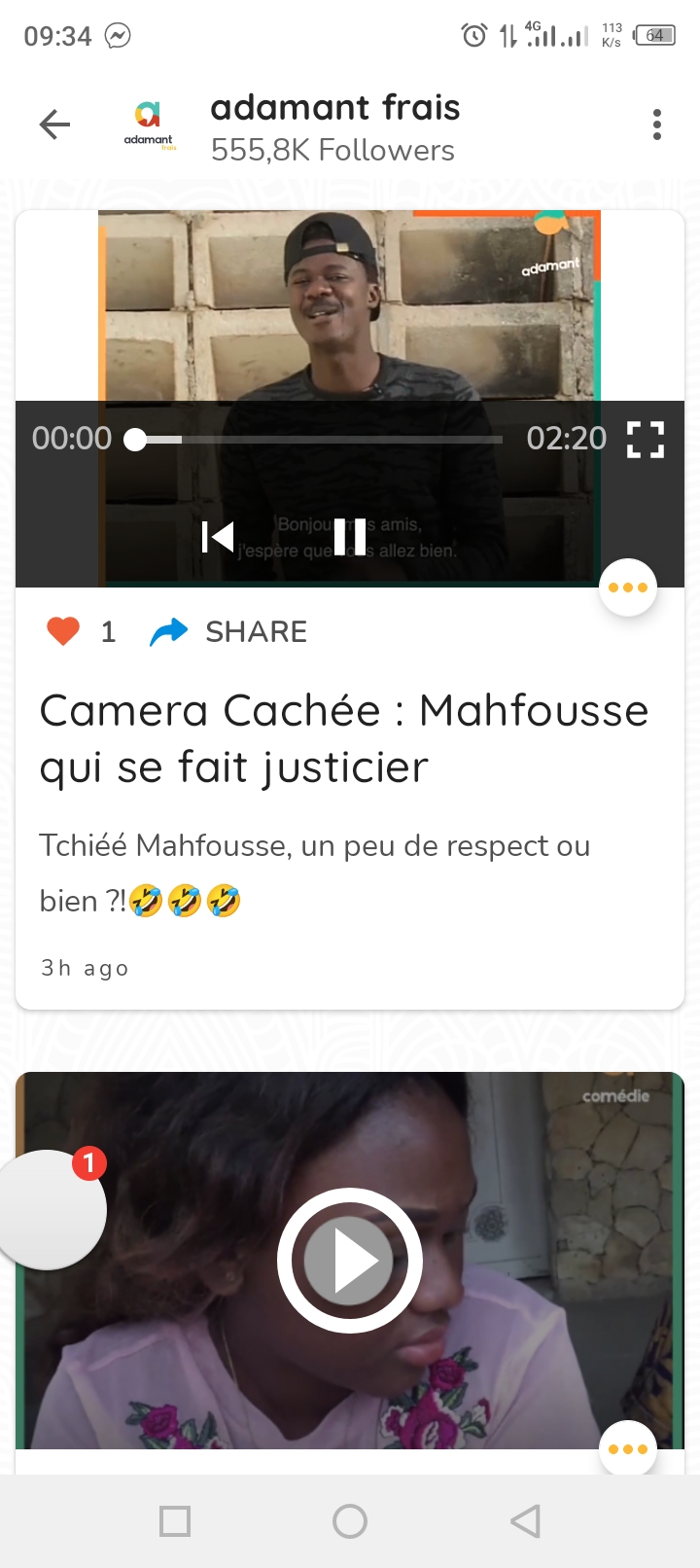This screenshot has height=1568, width=700.
Task: Go to the phone home screen
Action: 350,1521
